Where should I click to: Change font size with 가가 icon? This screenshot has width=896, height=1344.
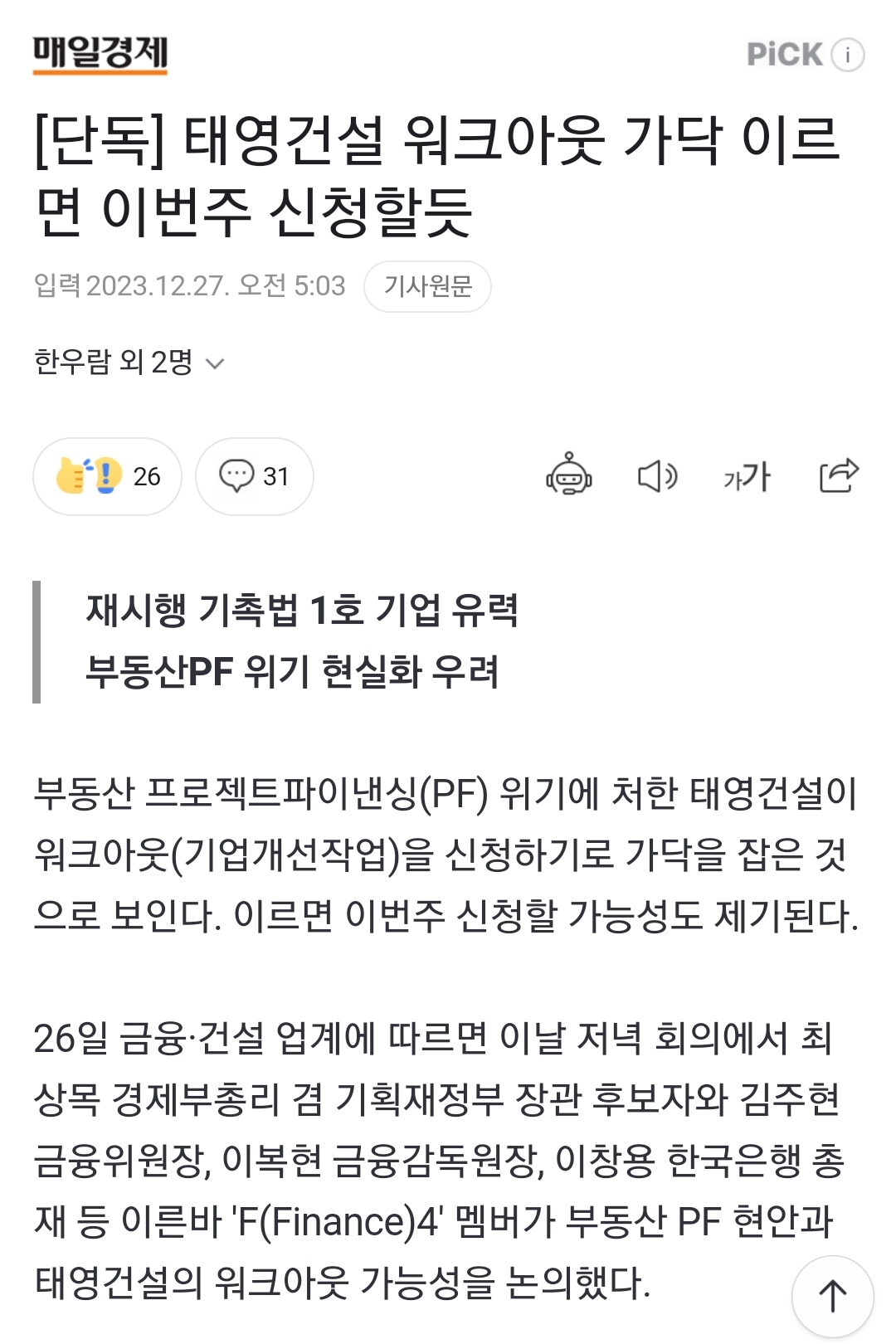pos(747,477)
